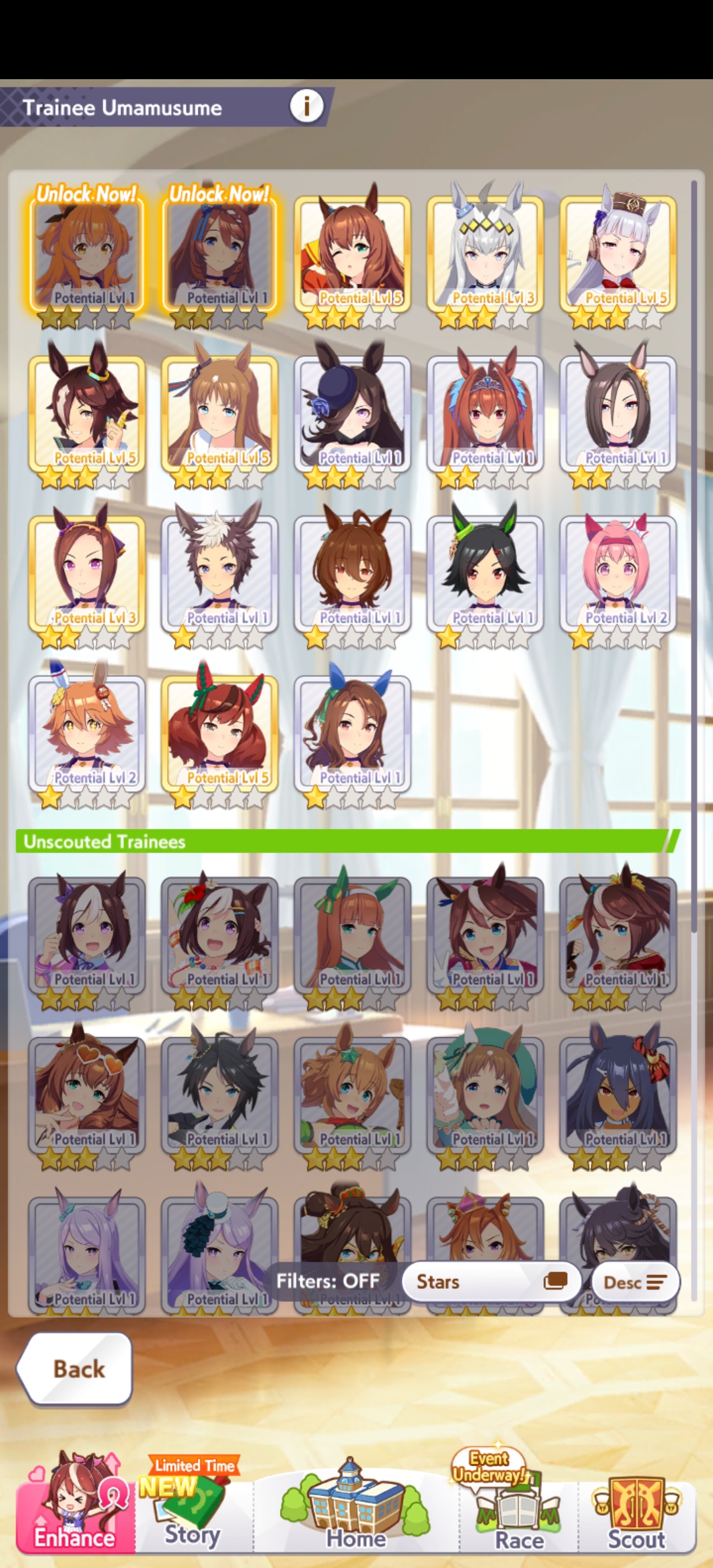
Task: Switch to the Scout tab
Action: pyautogui.click(x=636, y=1511)
